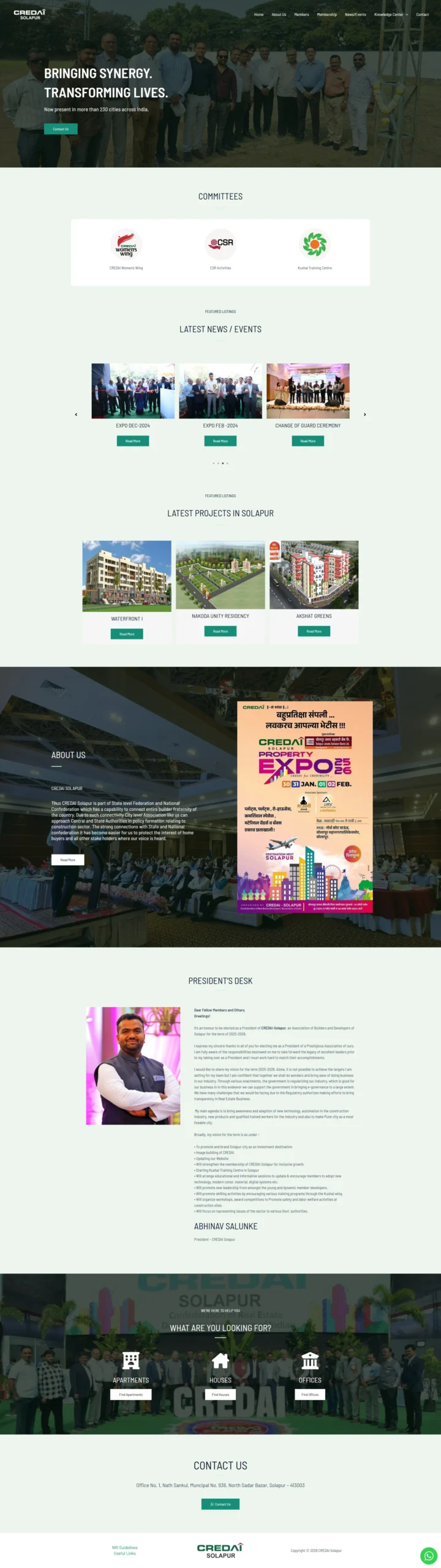The height and width of the screenshot is (1568, 441).
Task: Show next news slide with right arrow
Action: tap(365, 415)
